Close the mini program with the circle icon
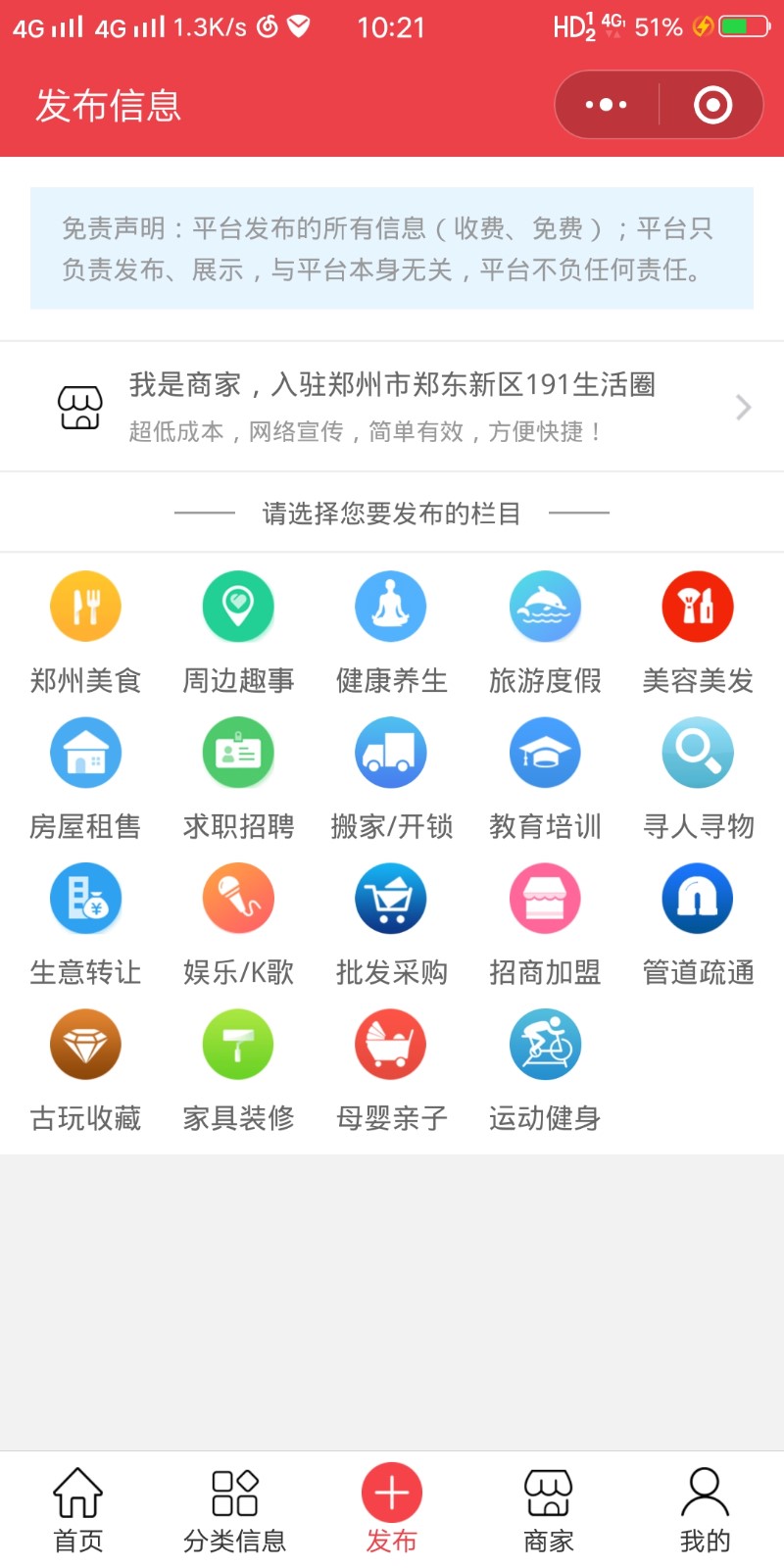Image resolution: width=784 pixels, height=1568 pixels. (712, 105)
